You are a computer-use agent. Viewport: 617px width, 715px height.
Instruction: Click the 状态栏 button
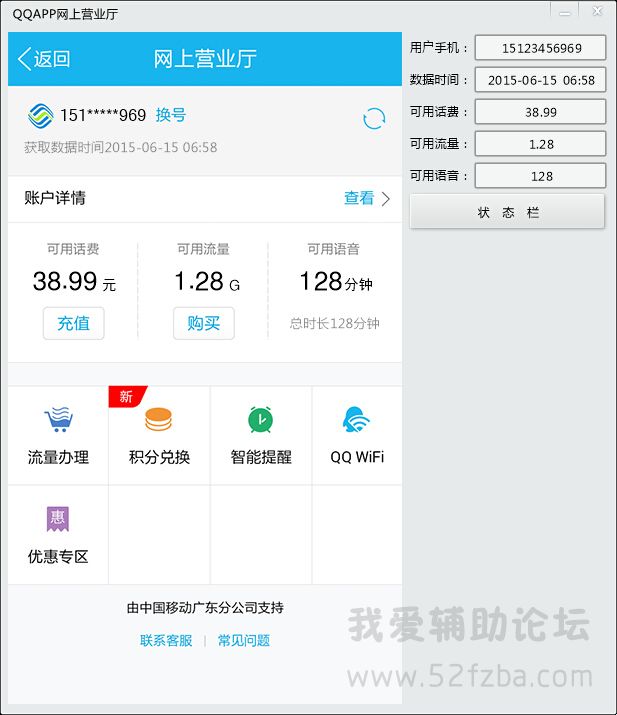507,212
